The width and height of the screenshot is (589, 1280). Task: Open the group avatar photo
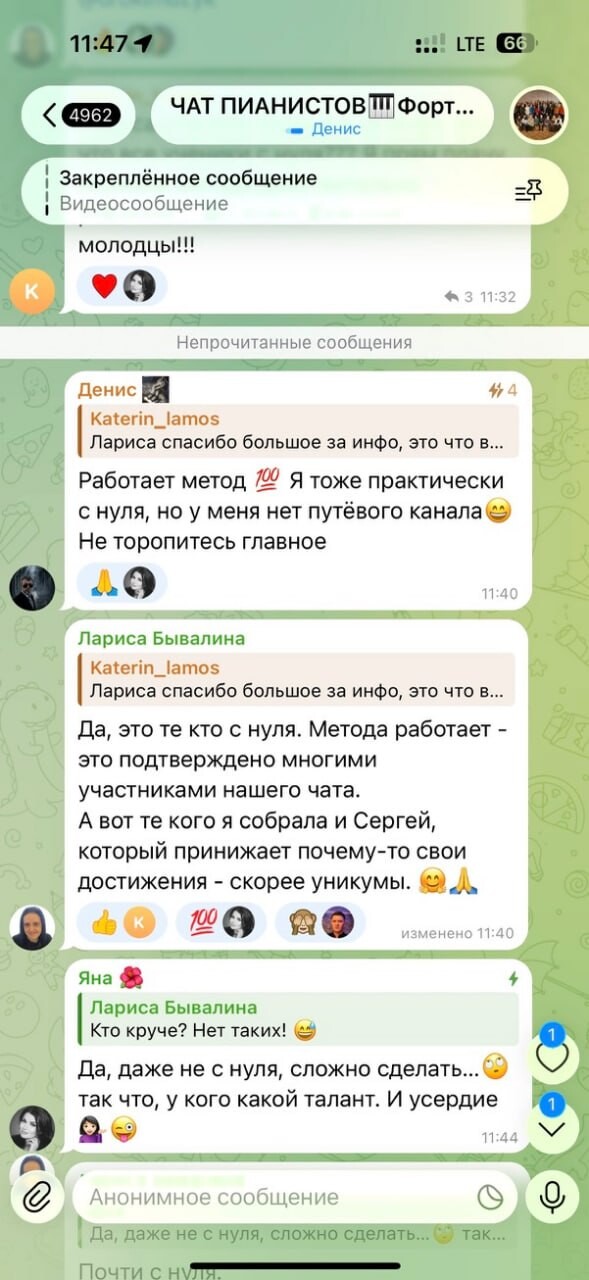point(540,115)
